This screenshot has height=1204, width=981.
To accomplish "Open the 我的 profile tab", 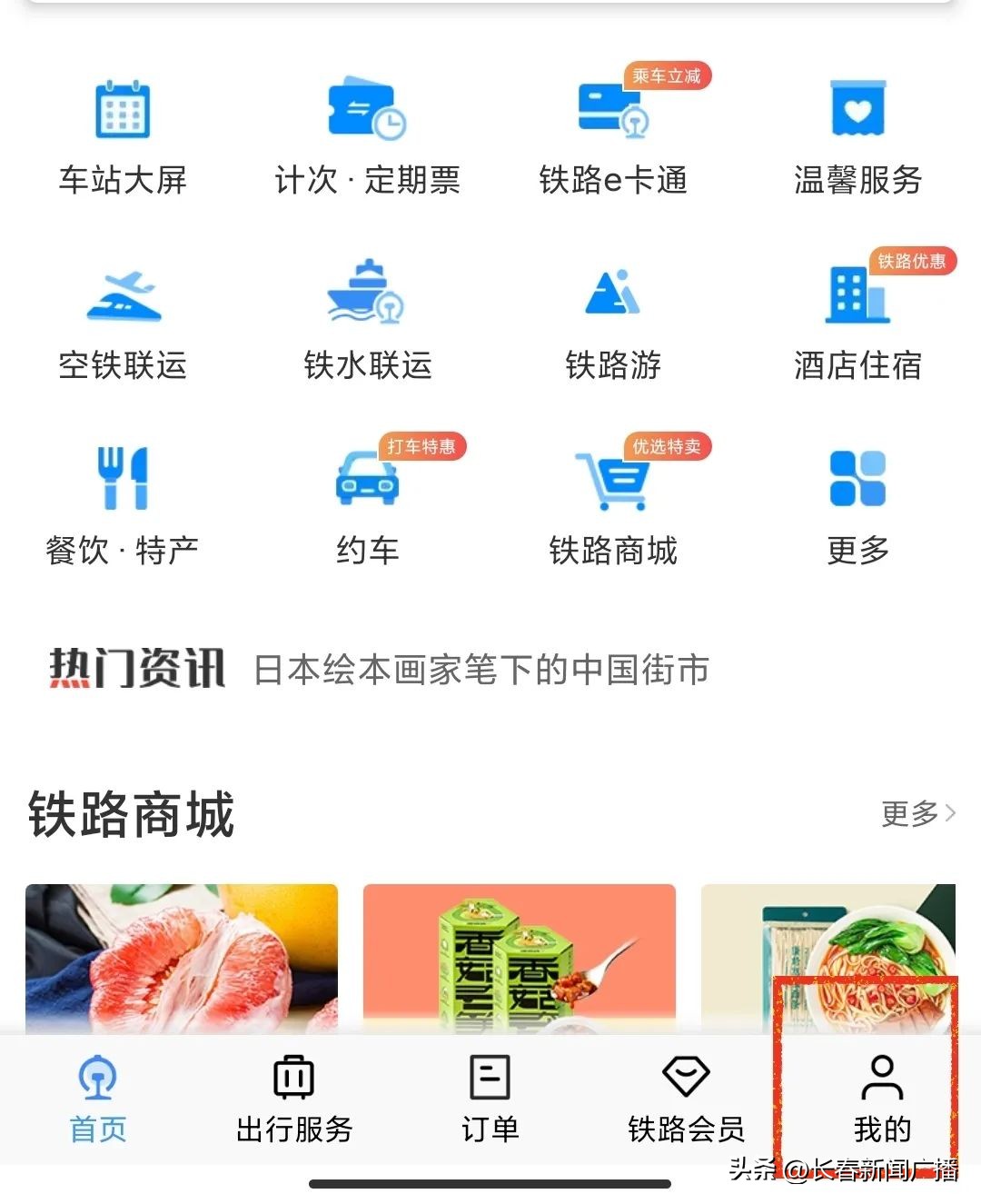I will pyautogui.click(x=879, y=1100).
